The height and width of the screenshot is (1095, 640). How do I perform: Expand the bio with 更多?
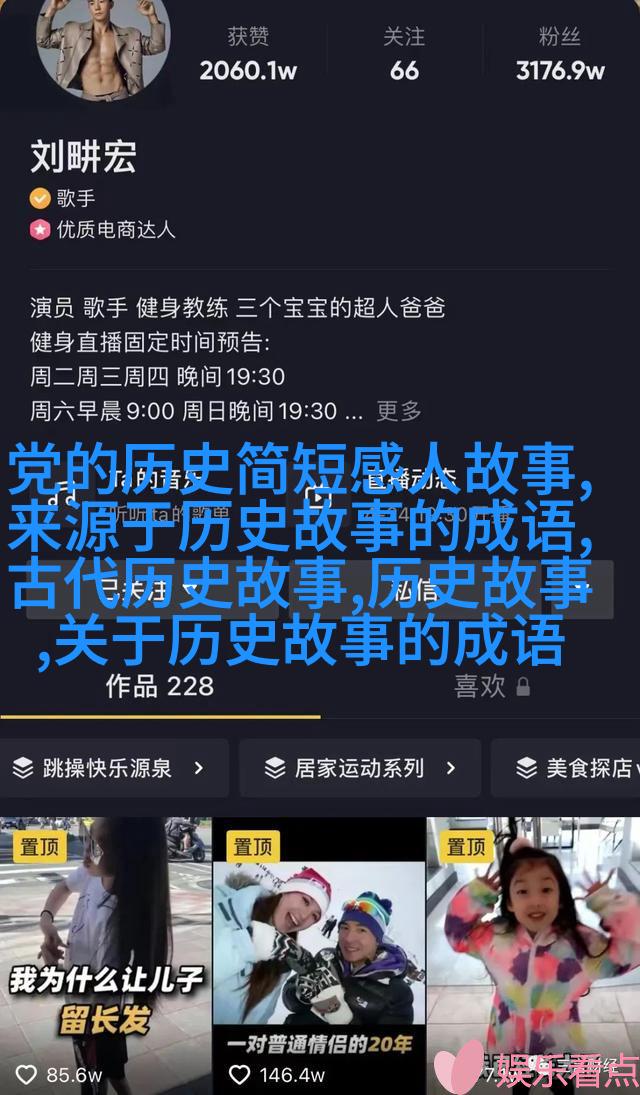tap(399, 411)
